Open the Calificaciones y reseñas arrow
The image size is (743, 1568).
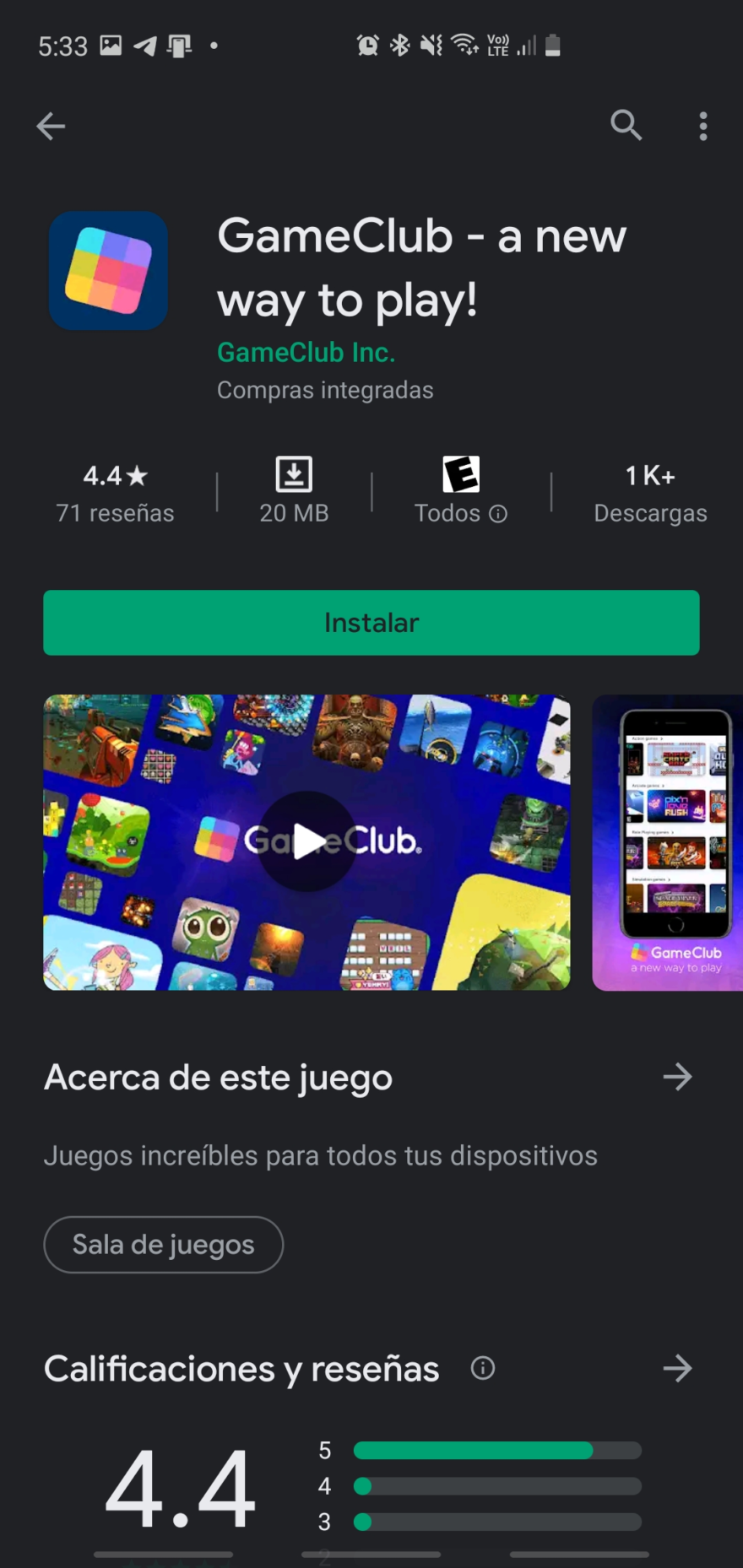tap(678, 1369)
